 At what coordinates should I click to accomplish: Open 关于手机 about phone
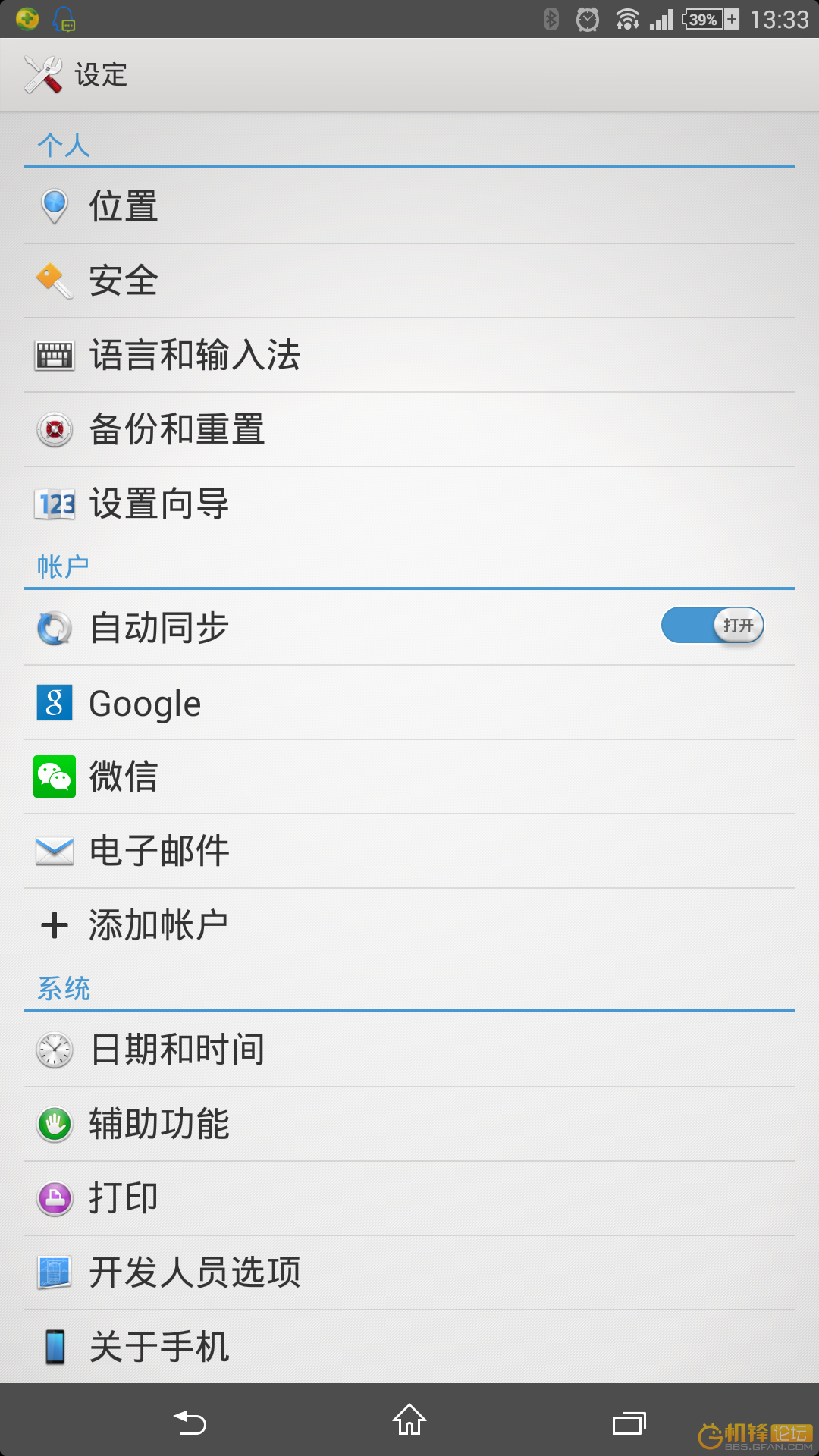point(409,1347)
